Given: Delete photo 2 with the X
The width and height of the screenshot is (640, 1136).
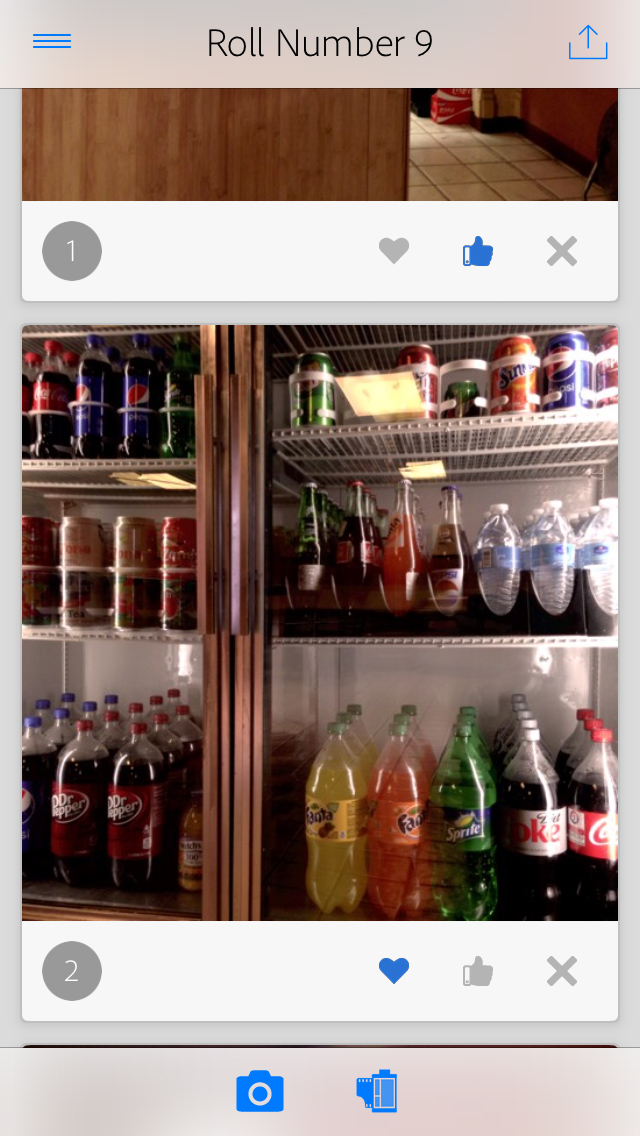Looking at the screenshot, I should pos(562,971).
